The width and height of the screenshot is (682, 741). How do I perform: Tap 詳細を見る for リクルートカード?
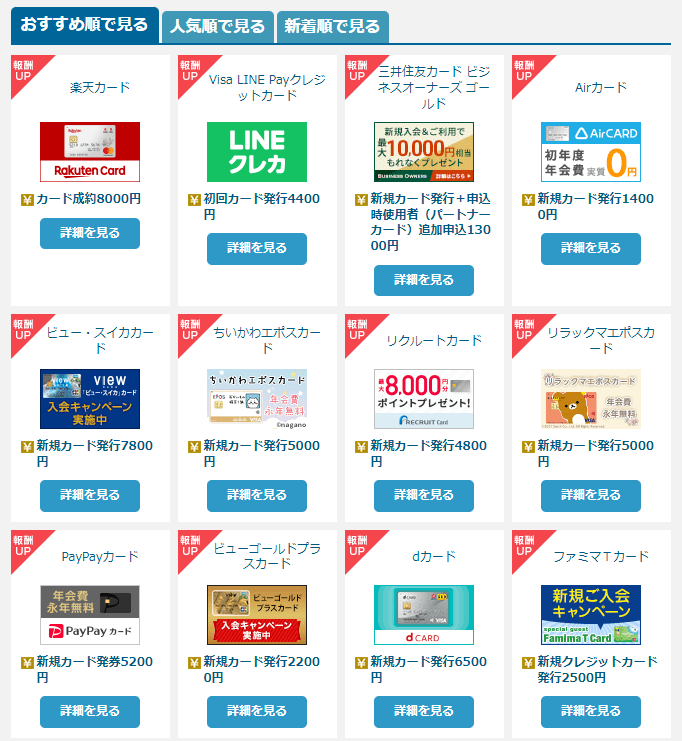(424, 495)
